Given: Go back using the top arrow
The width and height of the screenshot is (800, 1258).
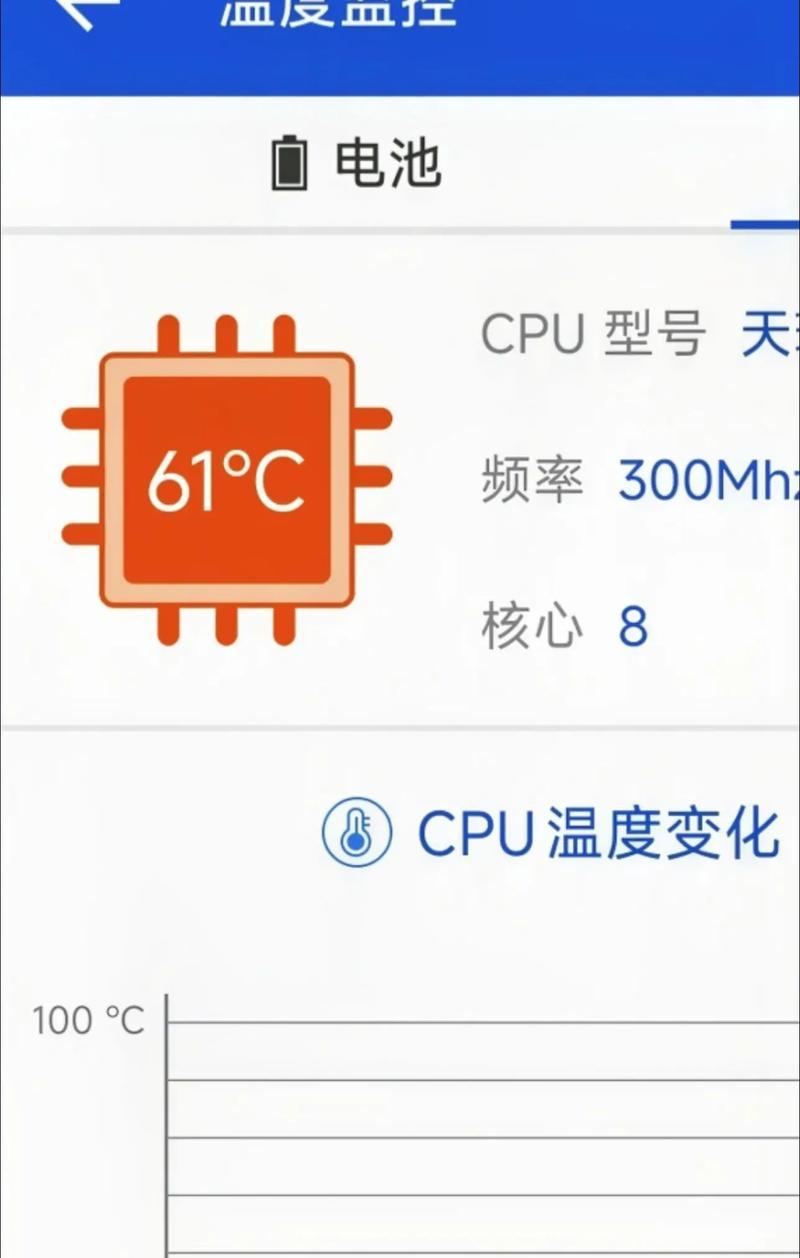Looking at the screenshot, I should [x=88, y=10].
